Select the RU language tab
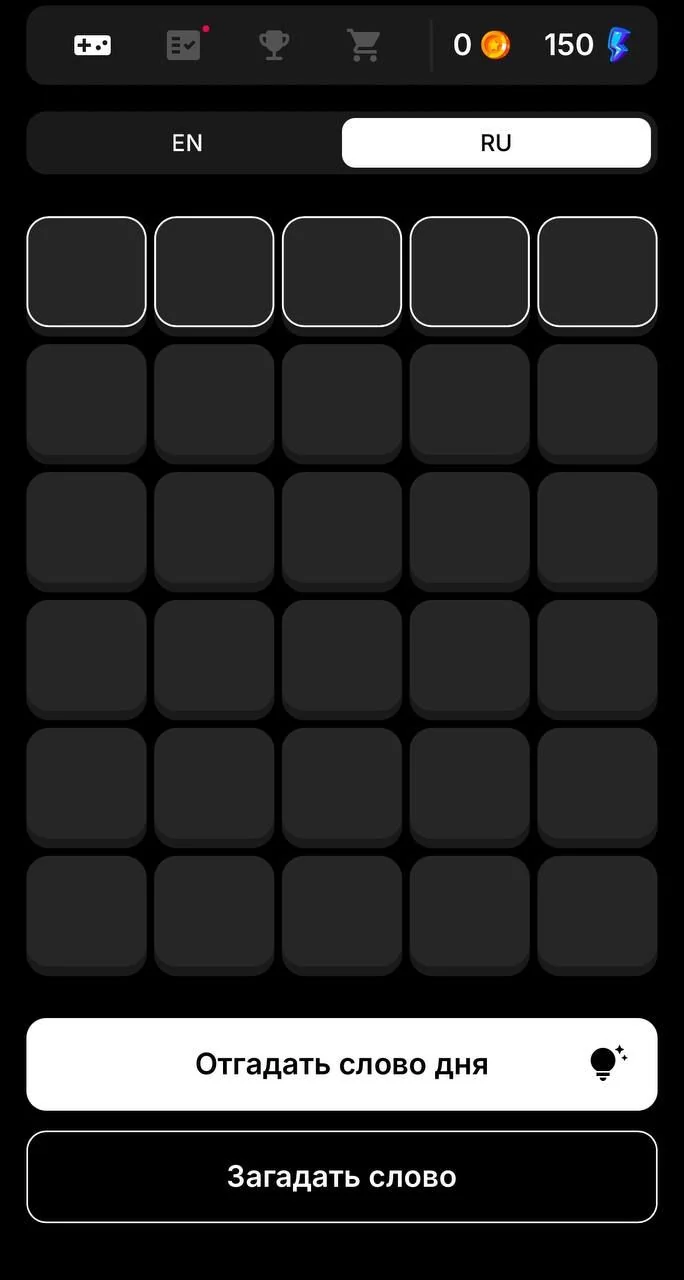Image resolution: width=684 pixels, height=1280 pixels. (496, 143)
